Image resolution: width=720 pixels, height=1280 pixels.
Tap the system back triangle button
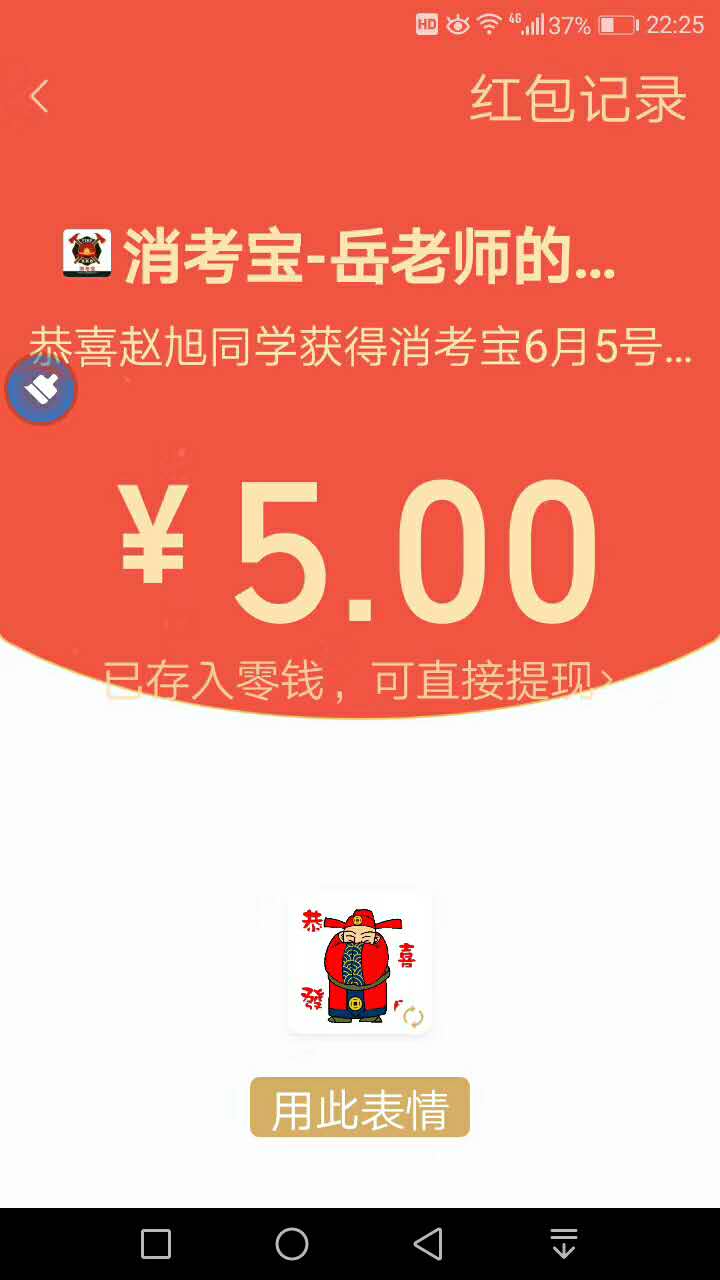pos(428,1244)
